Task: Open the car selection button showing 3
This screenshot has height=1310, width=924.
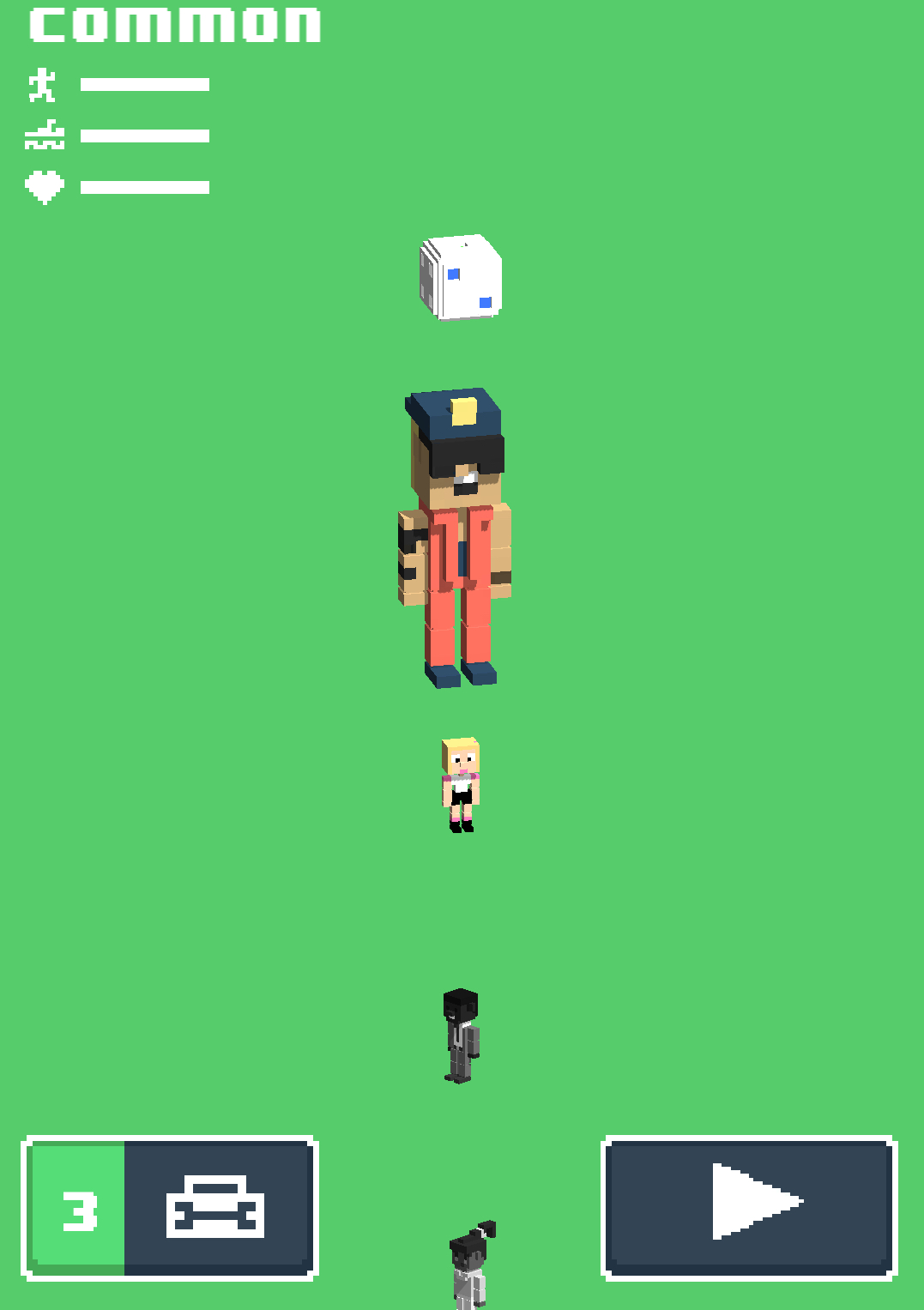Action: [x=170, y=1207]
